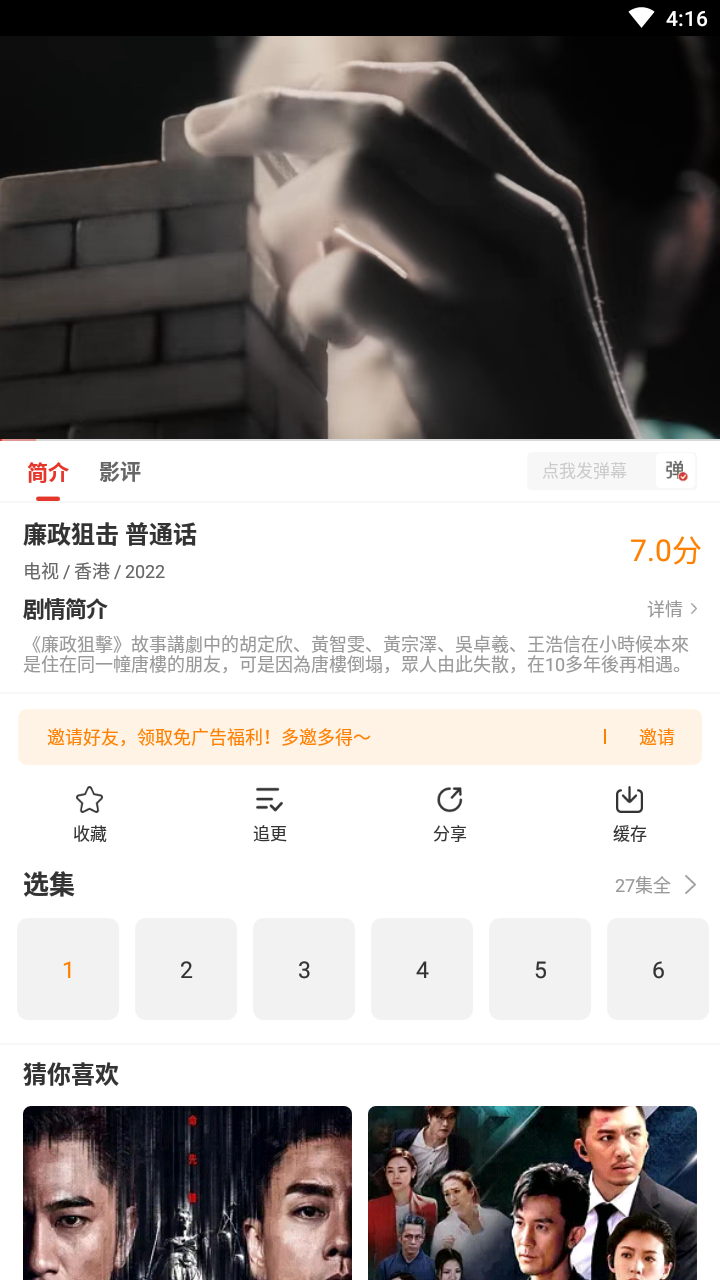Viewport: 720px width, 1280px height.
Task: Play episode 1
Action: point(68,969)
